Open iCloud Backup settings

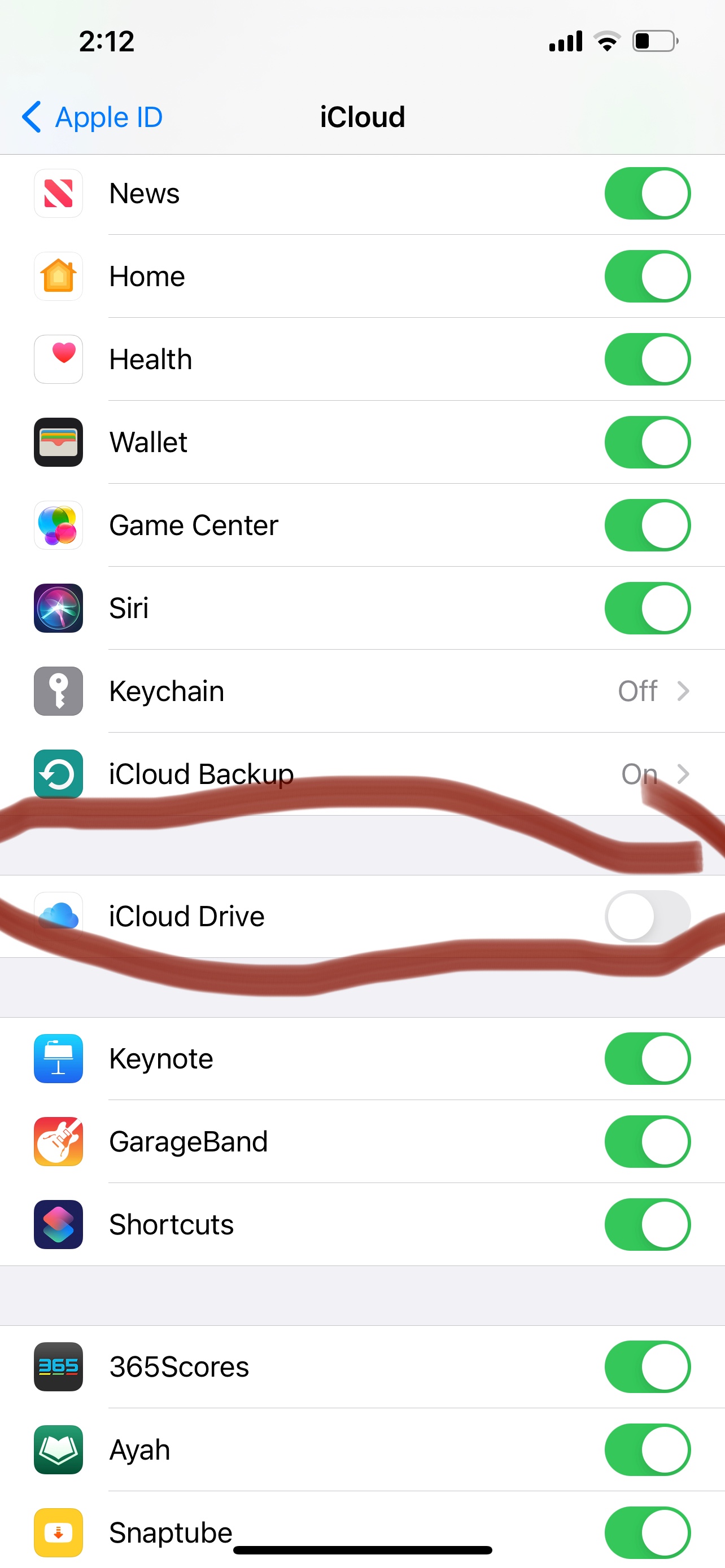pos(362,774)
